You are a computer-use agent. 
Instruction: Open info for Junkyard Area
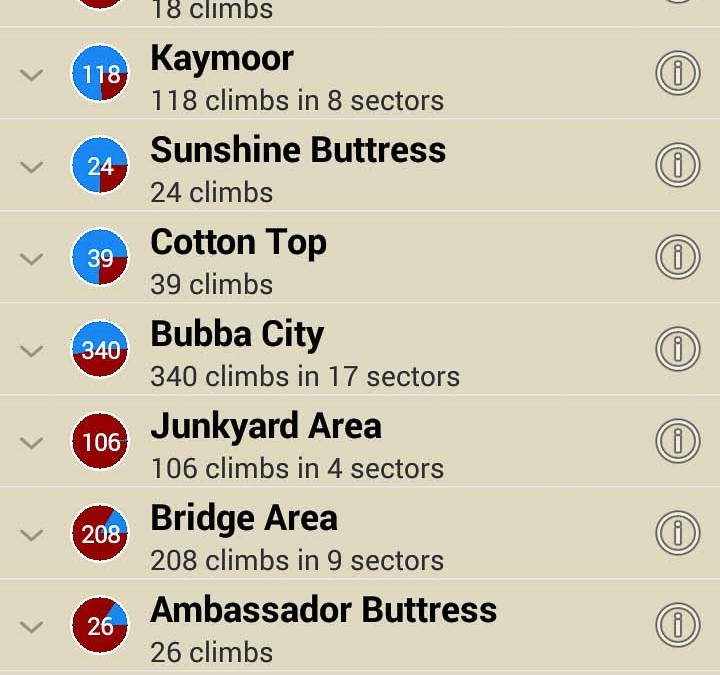click(677, 442)
